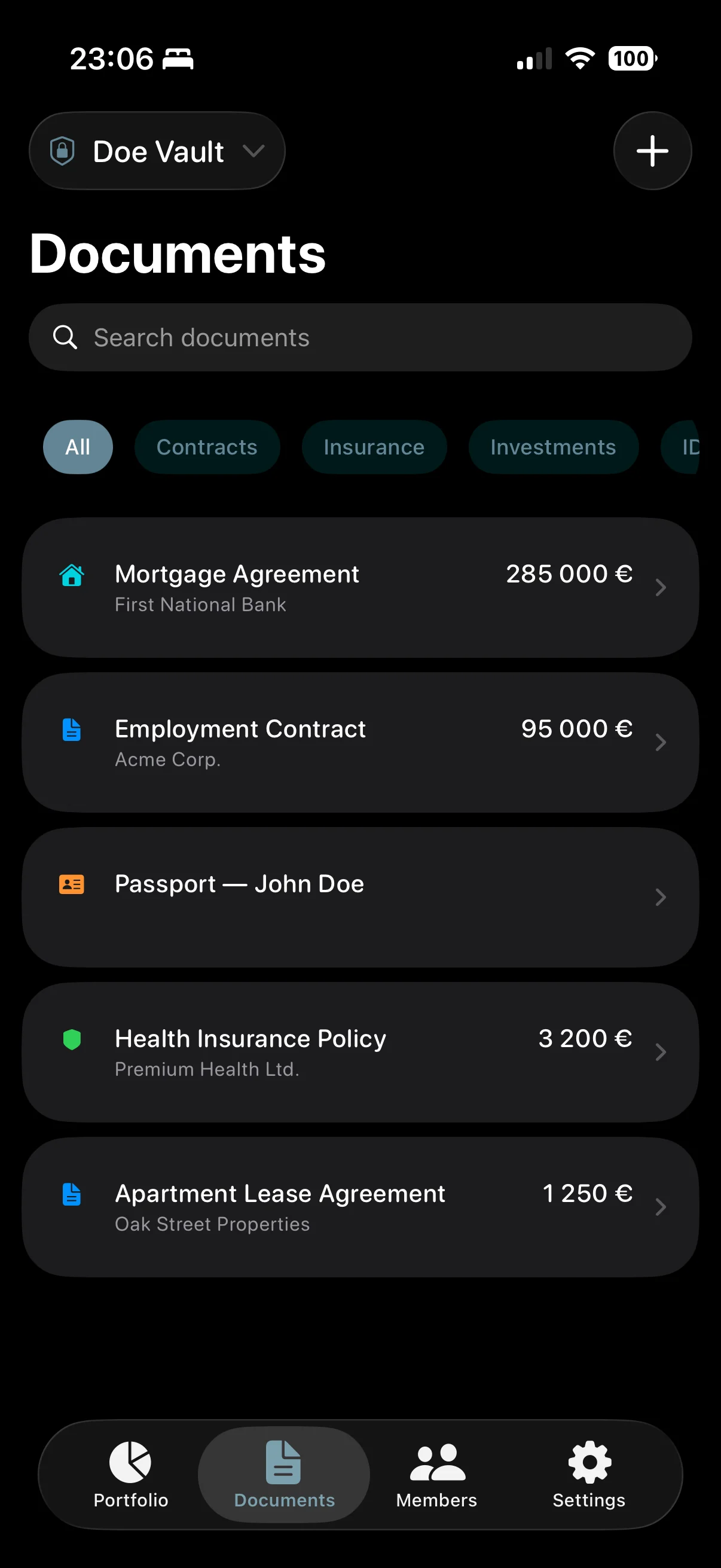Click the Health Insurance shield icon
Screen dimensions: 721x1568
click(x=71, y=1038)
